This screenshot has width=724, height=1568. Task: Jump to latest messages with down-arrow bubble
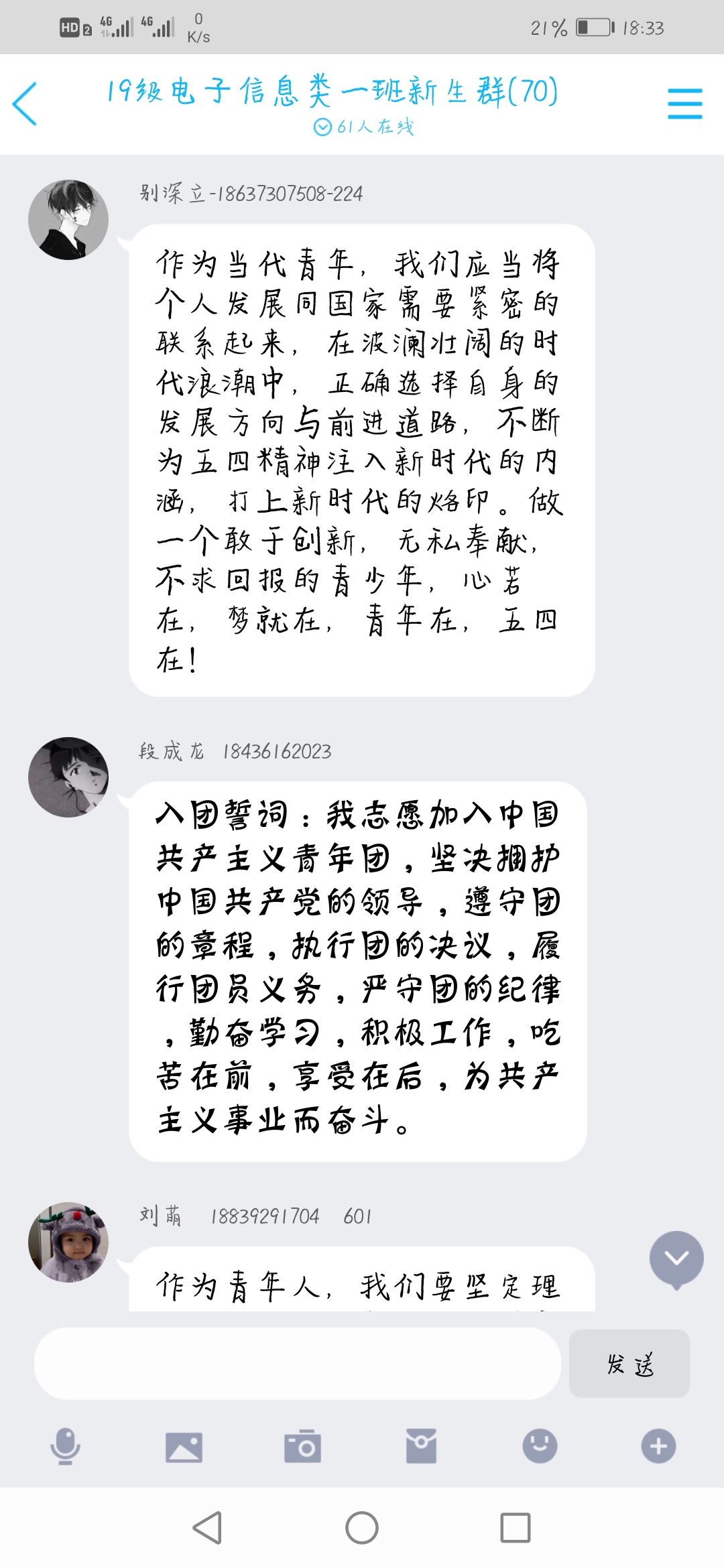pyautogui.click(x=676, y=1258)
